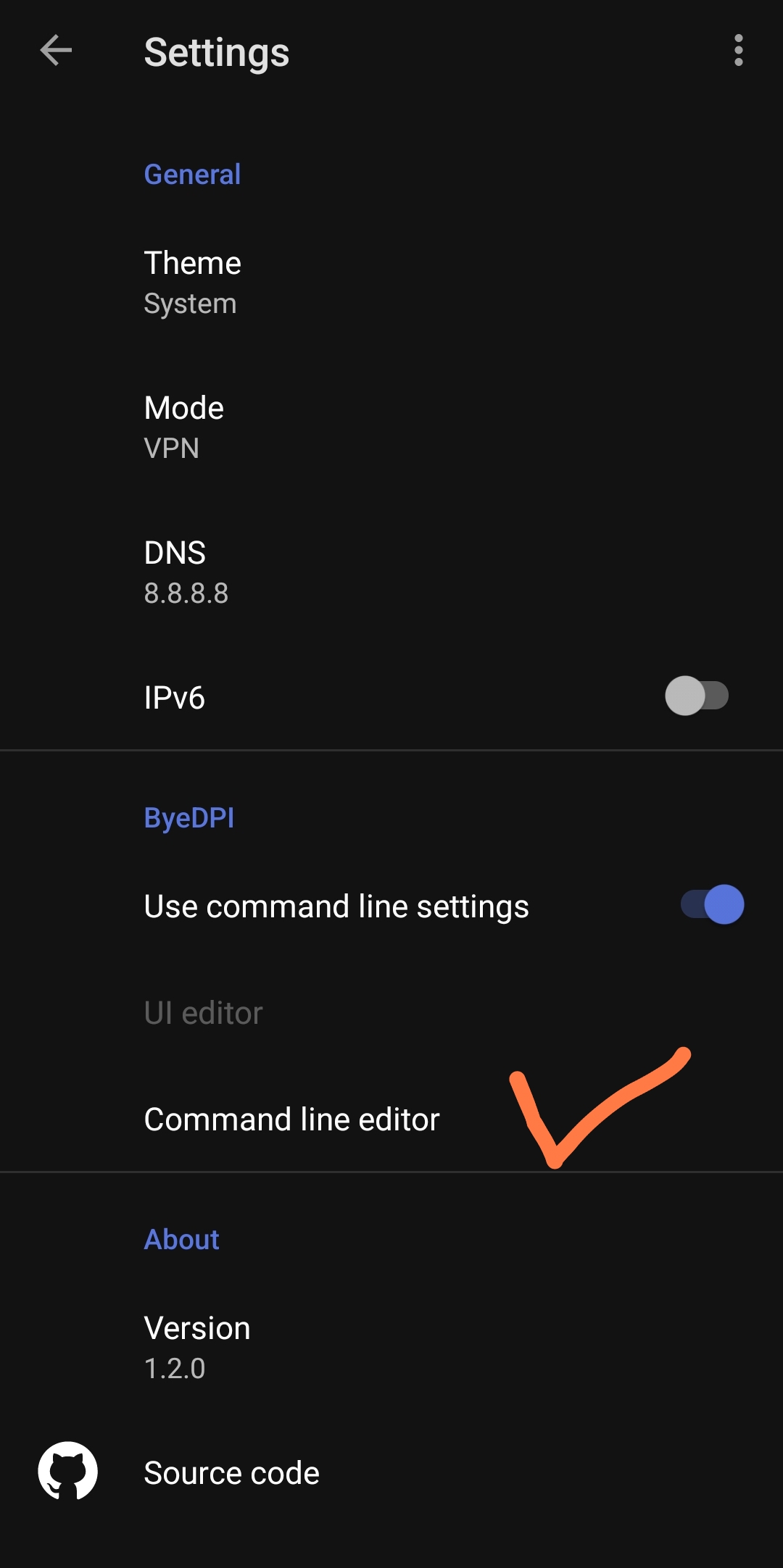Turn off Use command line settings
Viewport: 783px width, 1568px height.
coord(712,905)
